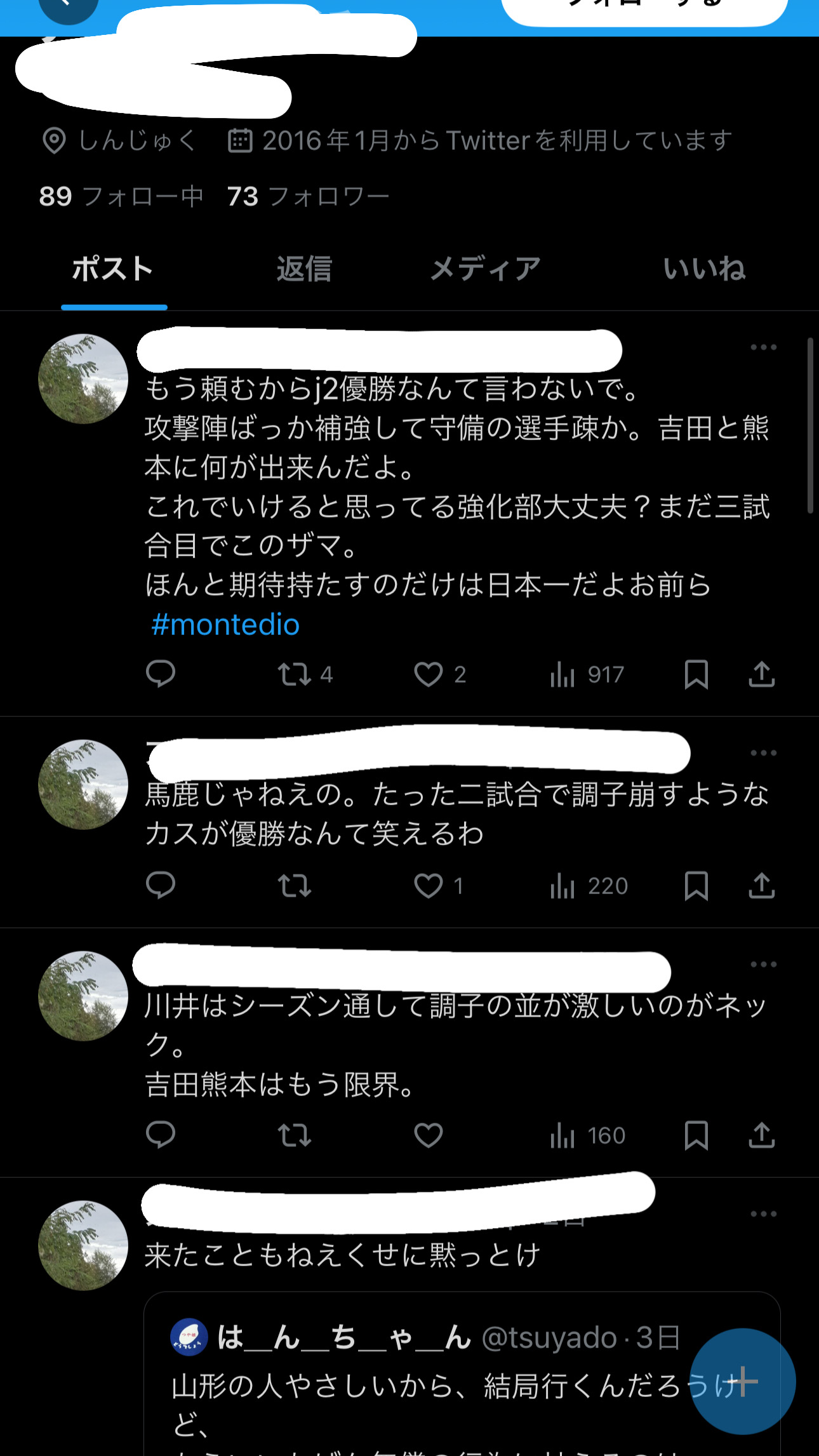Open the いいね tab
The image size is (819, 1456).
pyautogui.click(x=703, y=269)
